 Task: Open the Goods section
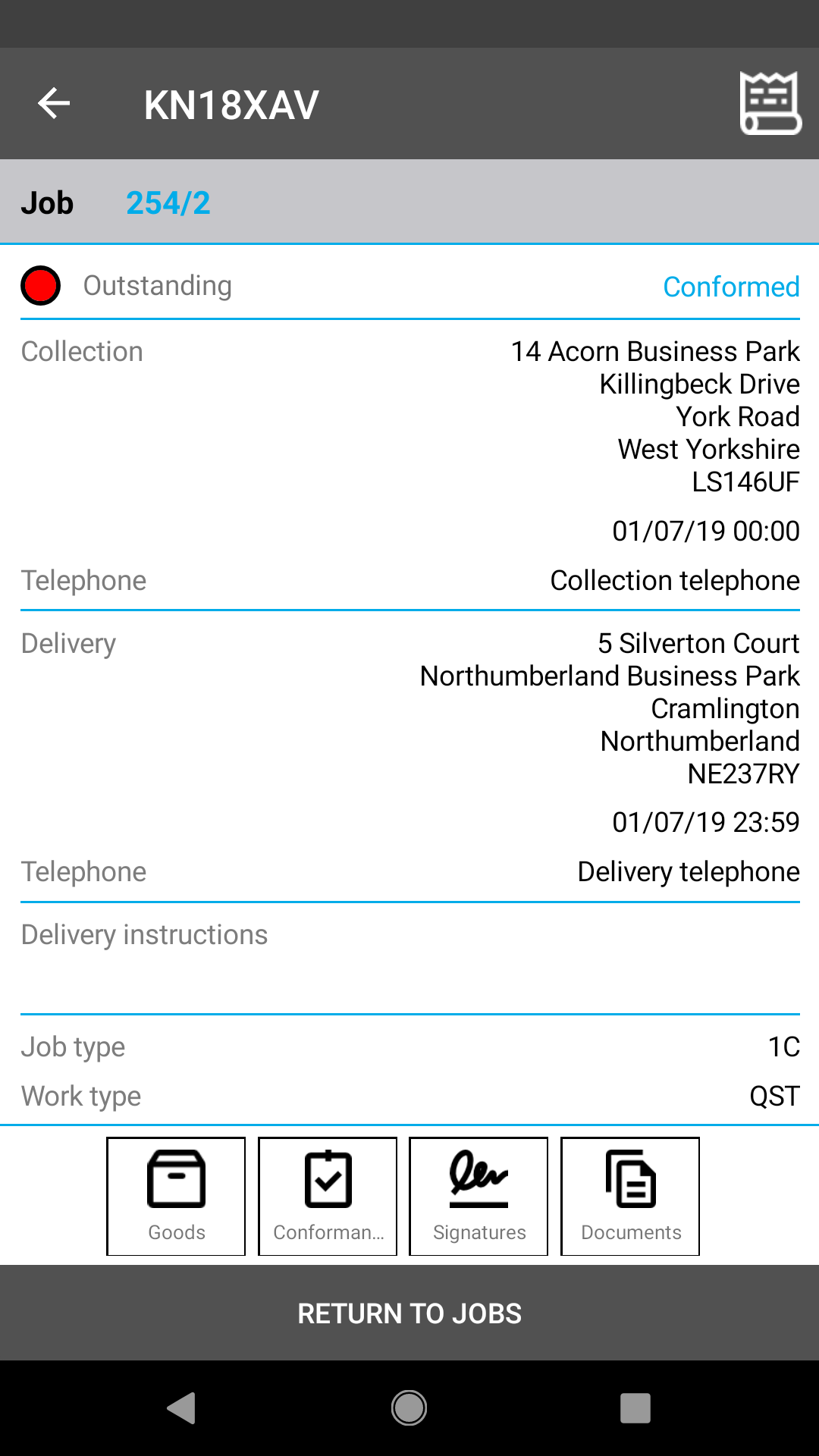[176, 1196]
